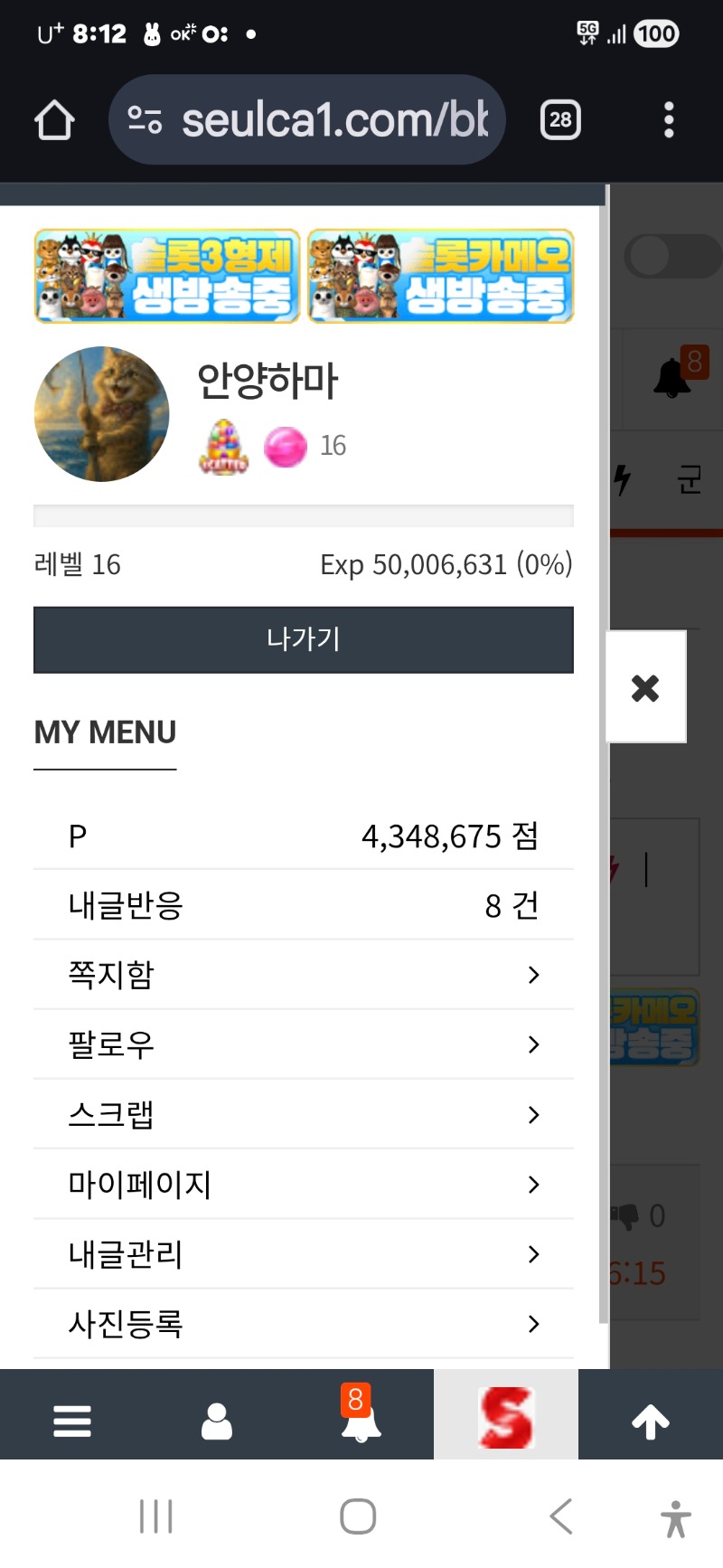View 내글반응 reactions to my posts
723x1568 pixels.
coord(303,905)
